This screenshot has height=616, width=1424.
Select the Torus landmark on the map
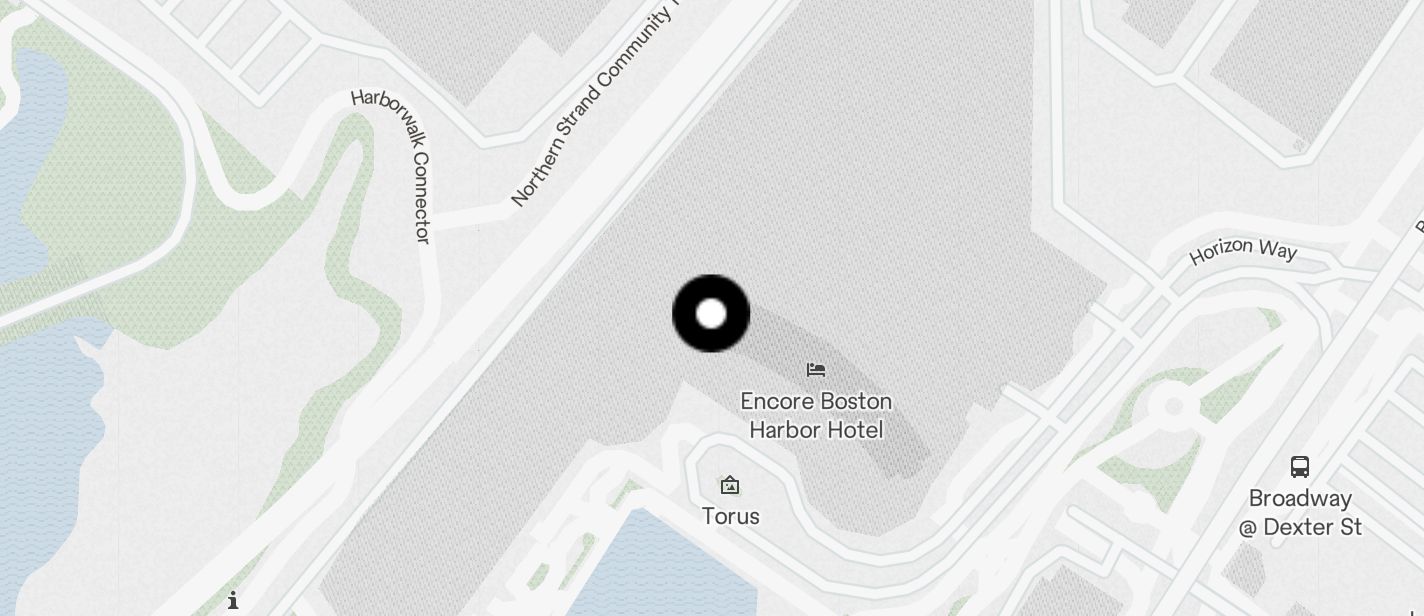[x=730, y=486]
